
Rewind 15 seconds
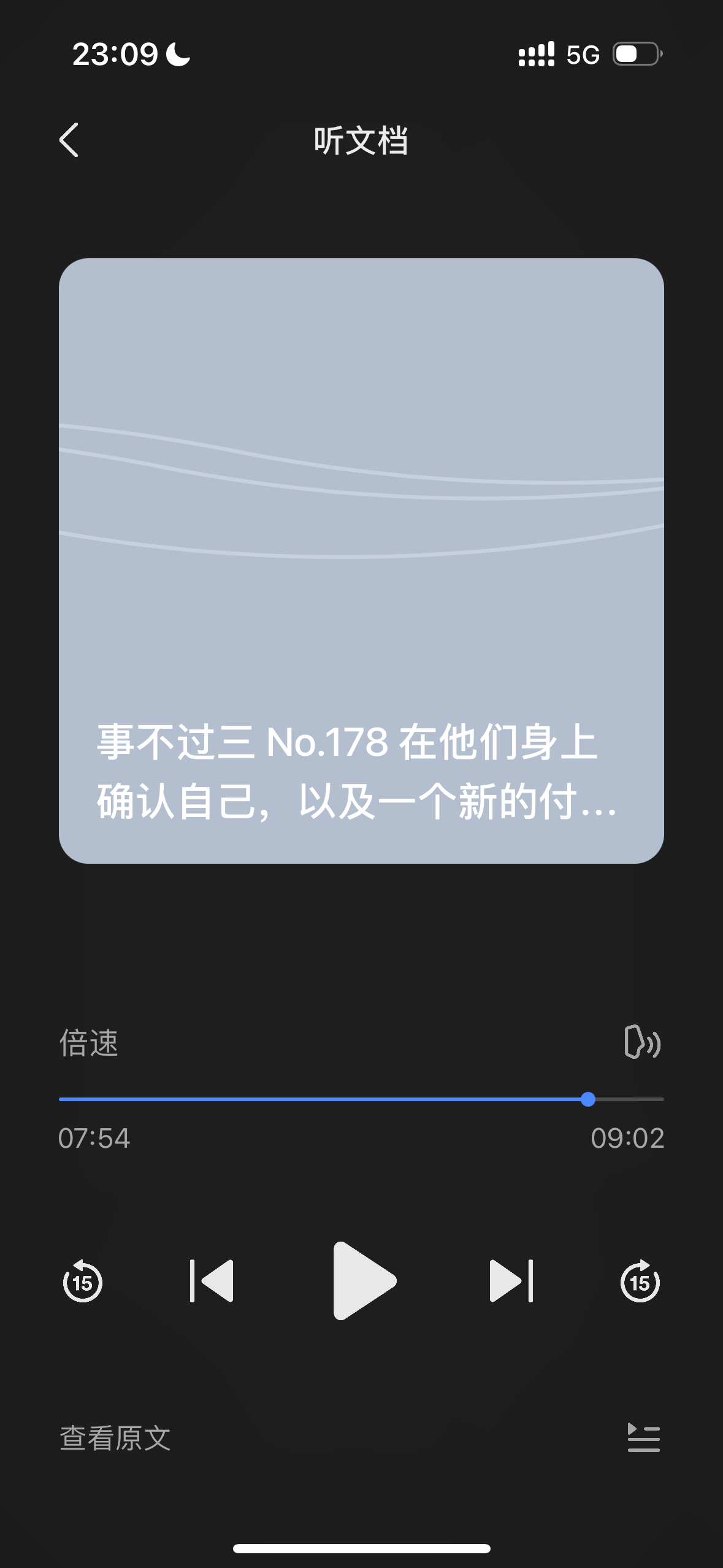82,1281
